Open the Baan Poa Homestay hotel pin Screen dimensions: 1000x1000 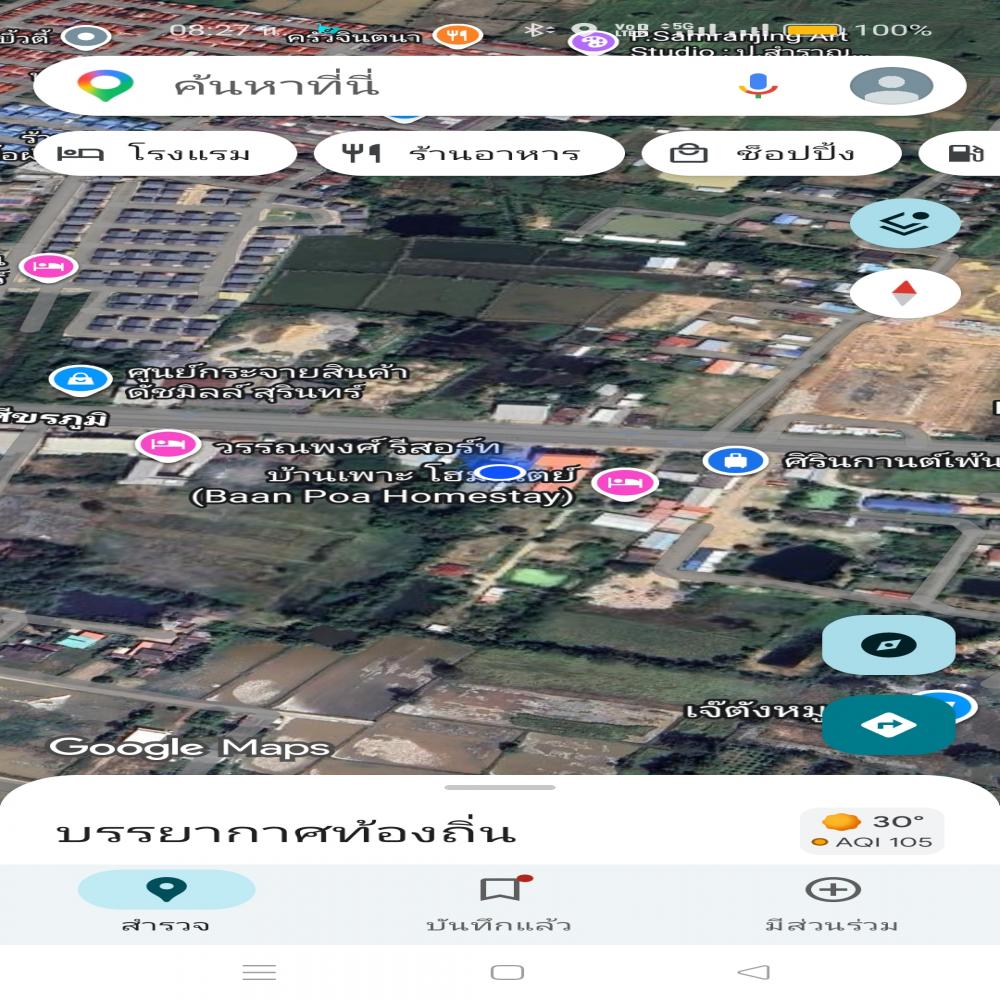pos(624,483)
